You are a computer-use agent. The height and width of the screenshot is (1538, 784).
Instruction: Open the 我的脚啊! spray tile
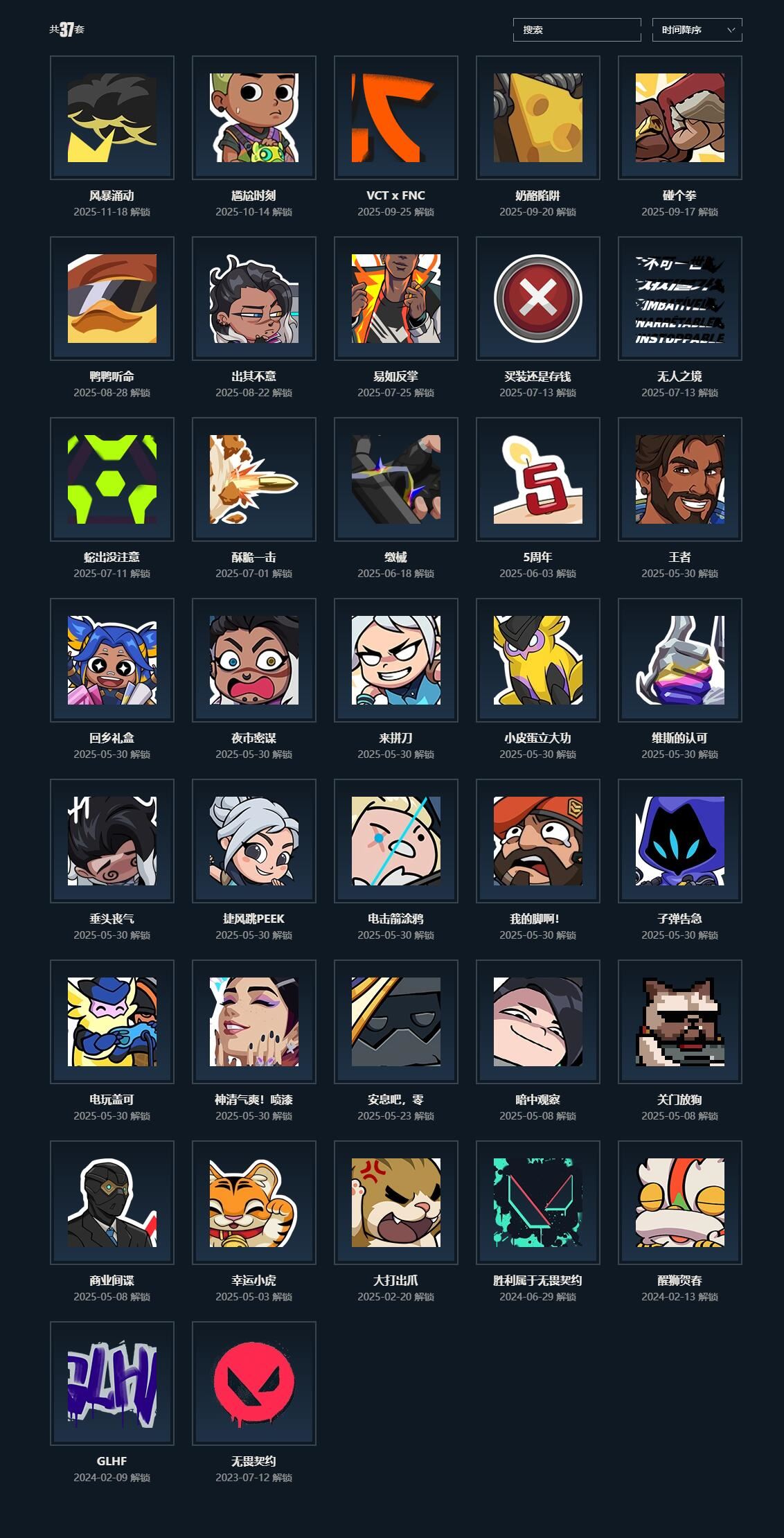point(538,841)
